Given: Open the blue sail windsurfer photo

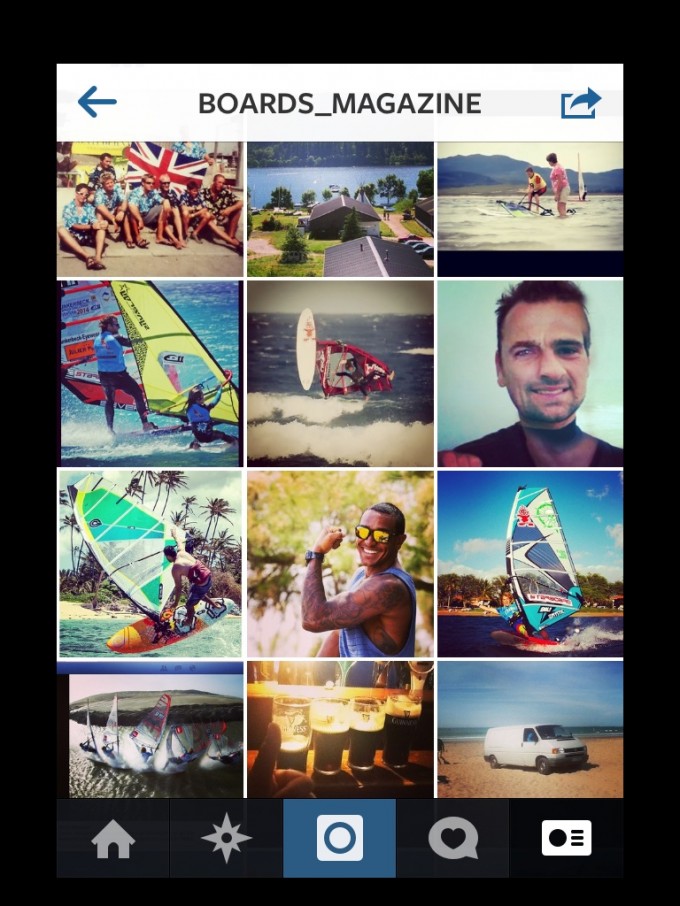Looking at the screenshot, I should 530,563.
